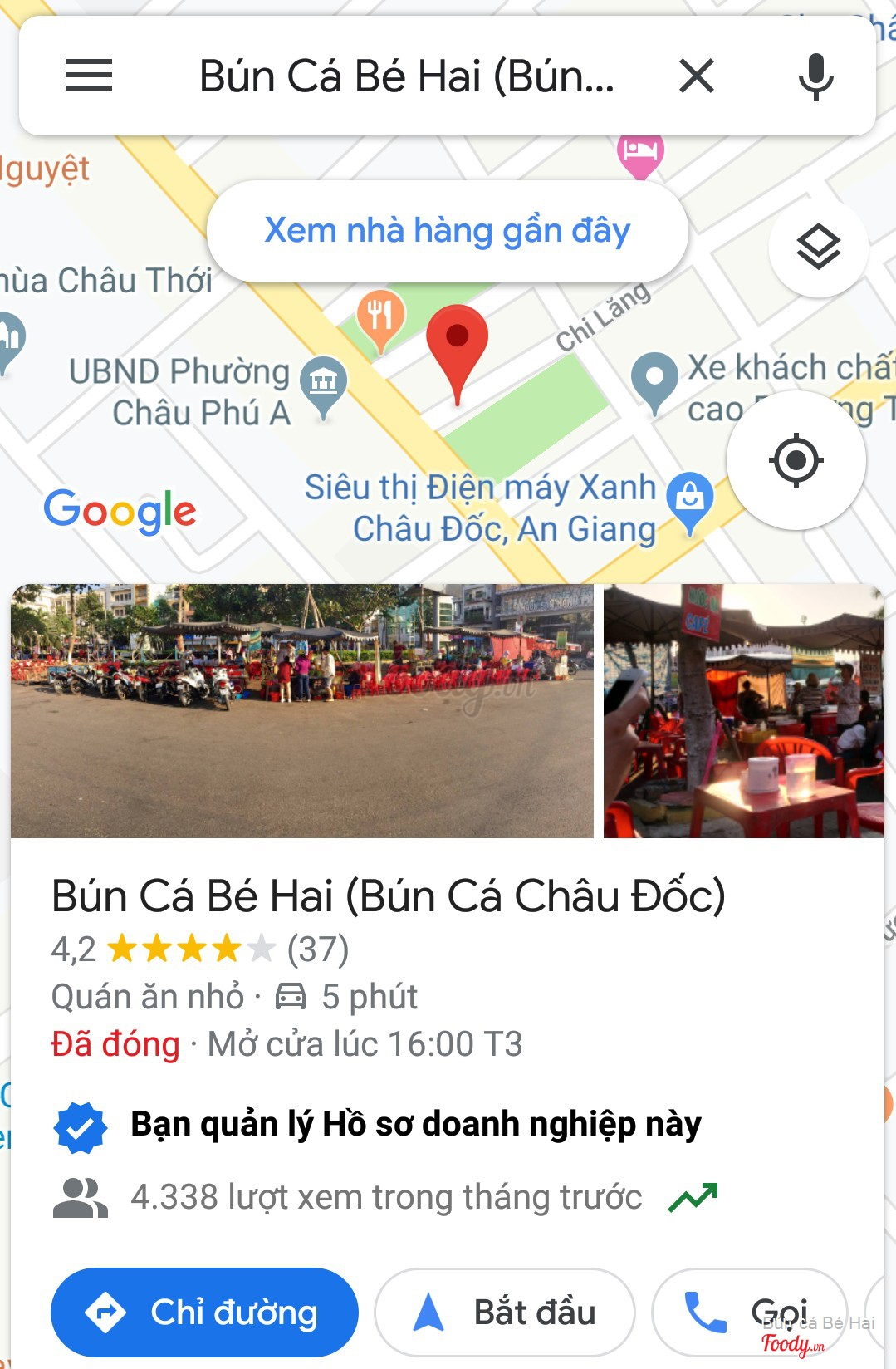Screen dimensions: 896x1369
Task: Open the wide panorama photo of the place
Action: (x=301, y=711)
